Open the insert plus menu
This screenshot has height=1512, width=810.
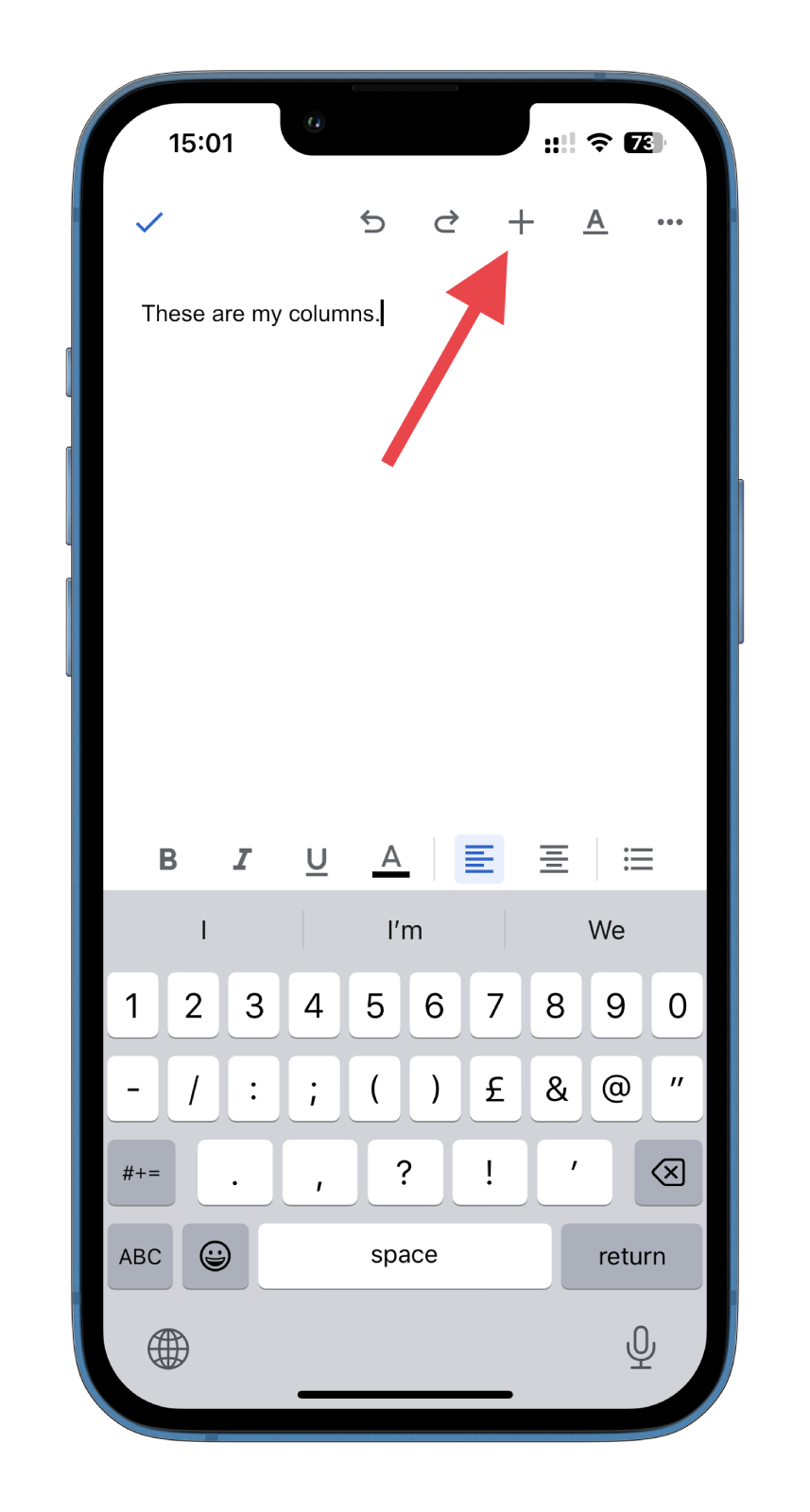[x=521, y=222]
